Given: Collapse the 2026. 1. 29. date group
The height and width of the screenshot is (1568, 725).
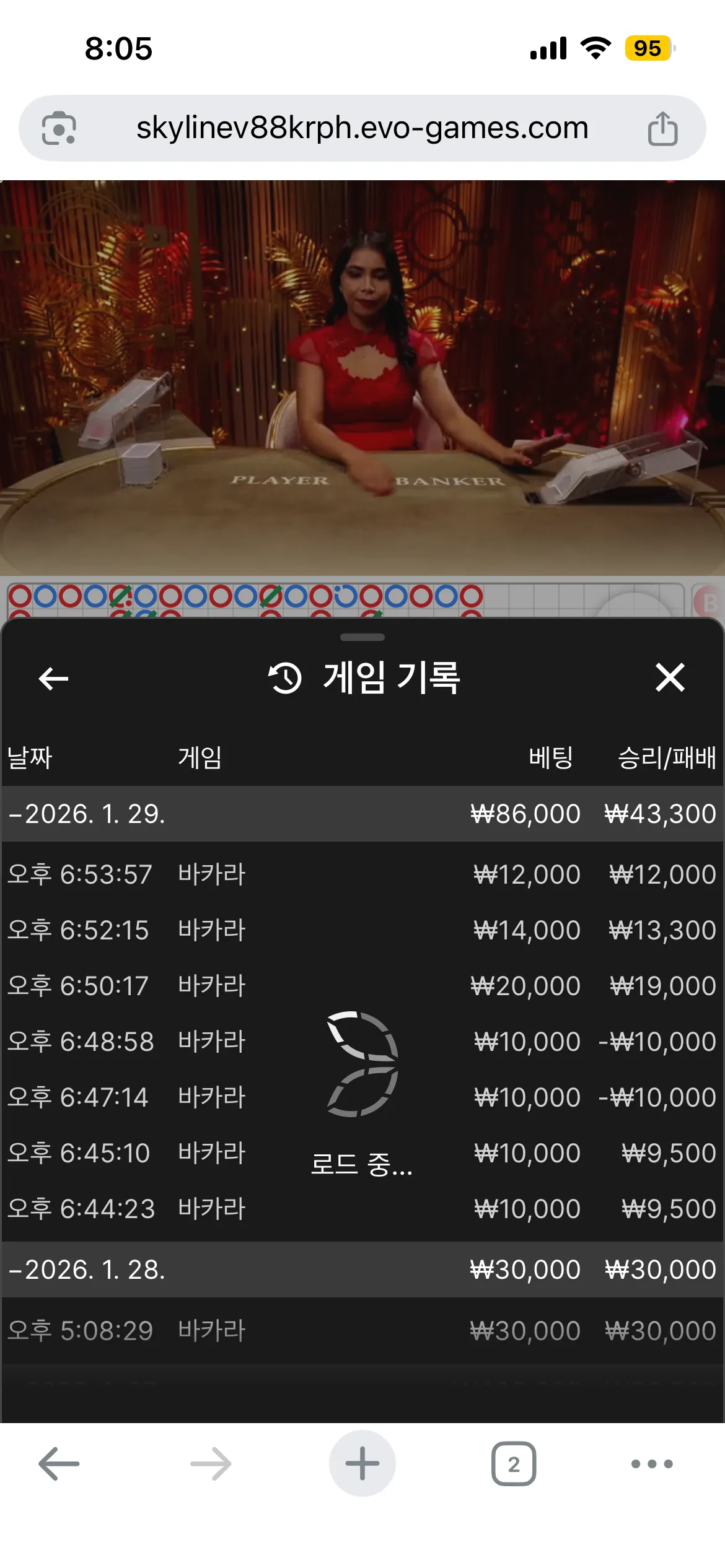Looking at the screenshot, I should point(362,814).
